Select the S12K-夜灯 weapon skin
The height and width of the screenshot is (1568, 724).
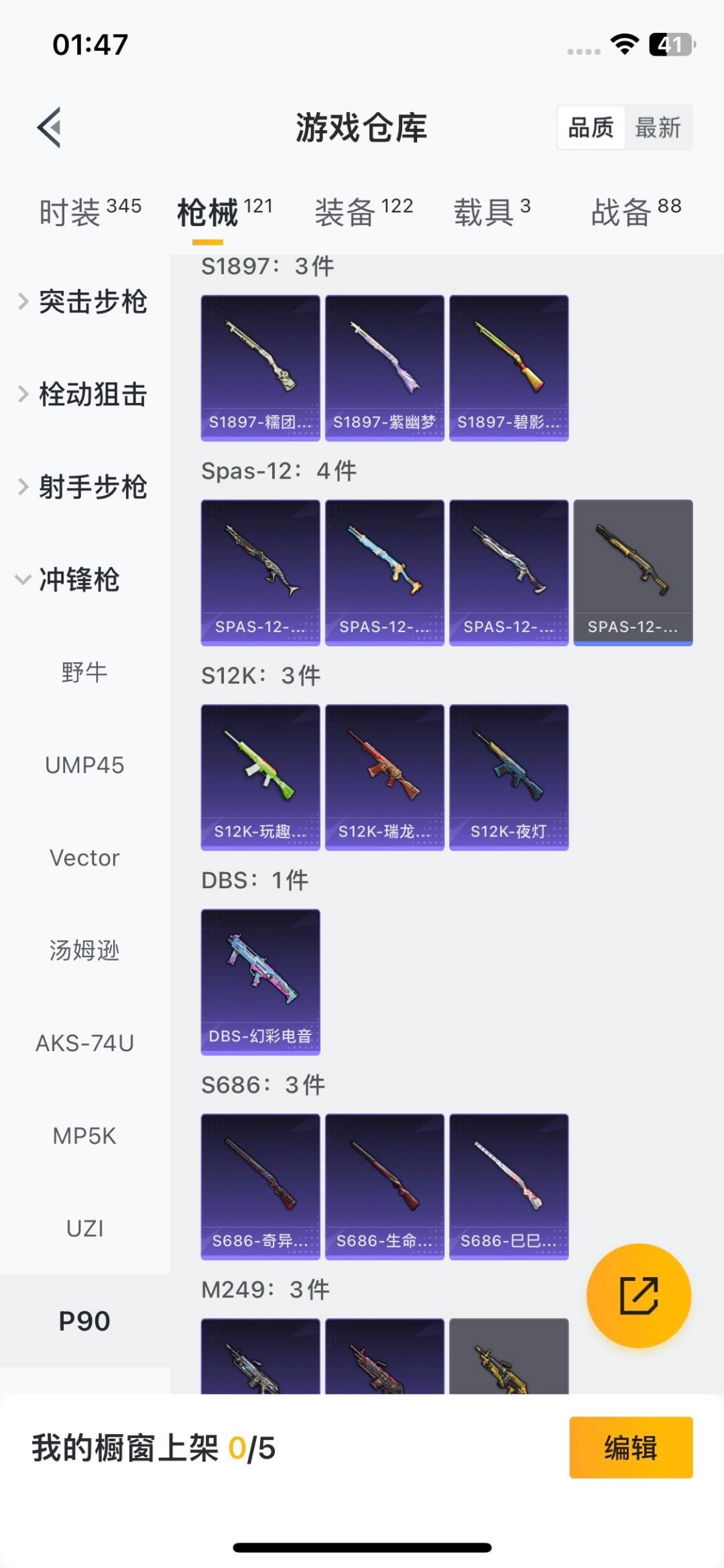point(509,776)
